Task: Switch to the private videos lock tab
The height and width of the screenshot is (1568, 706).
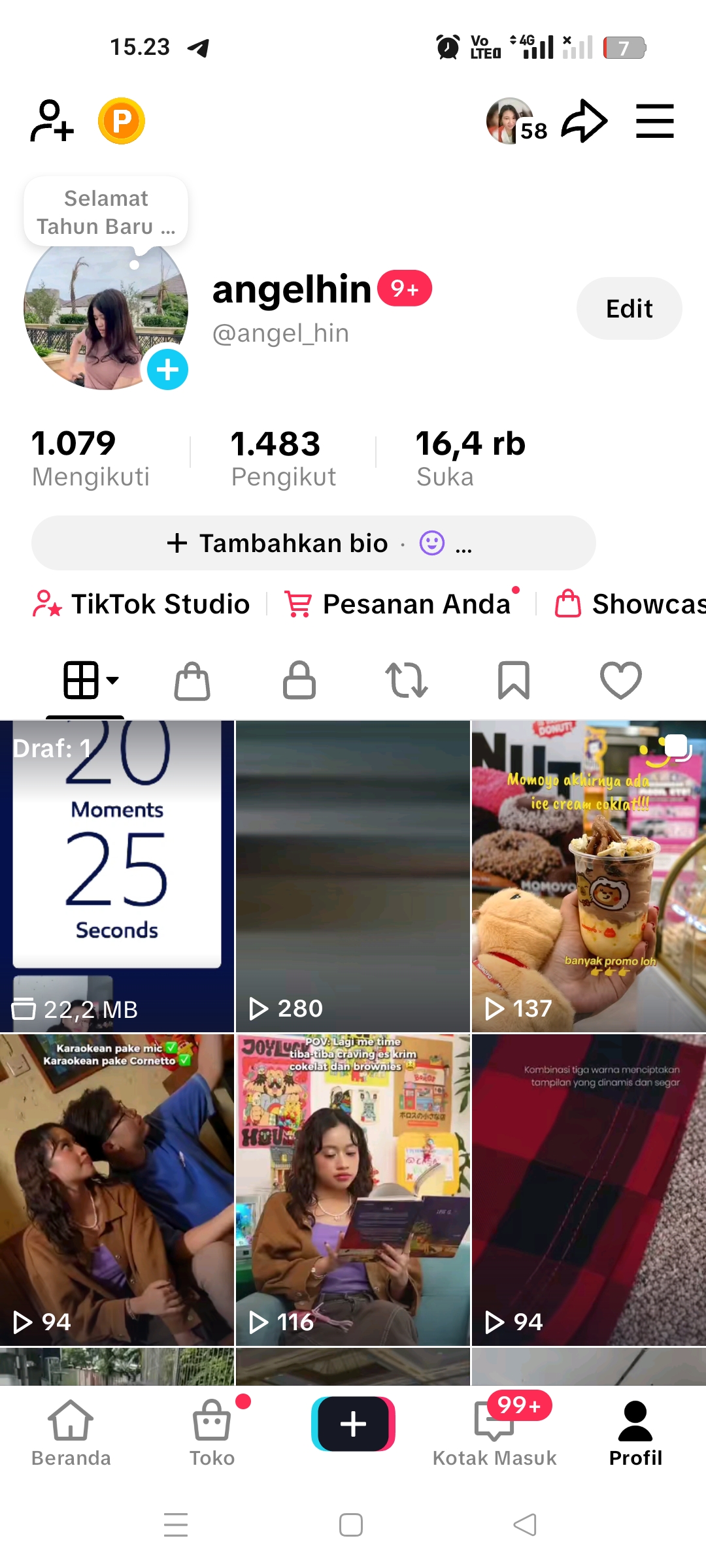Action: (299, 681)
